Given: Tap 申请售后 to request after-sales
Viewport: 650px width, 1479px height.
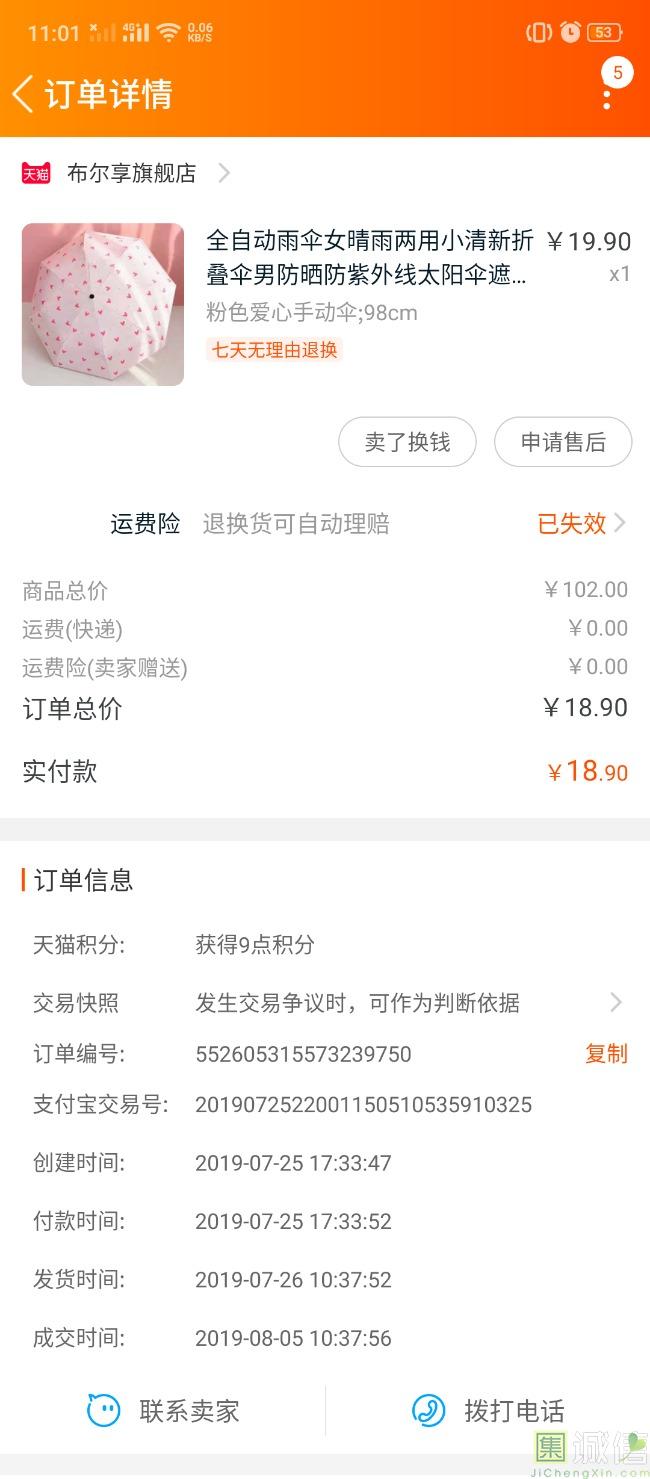Looking at the screenshot, I should [563, 442].
